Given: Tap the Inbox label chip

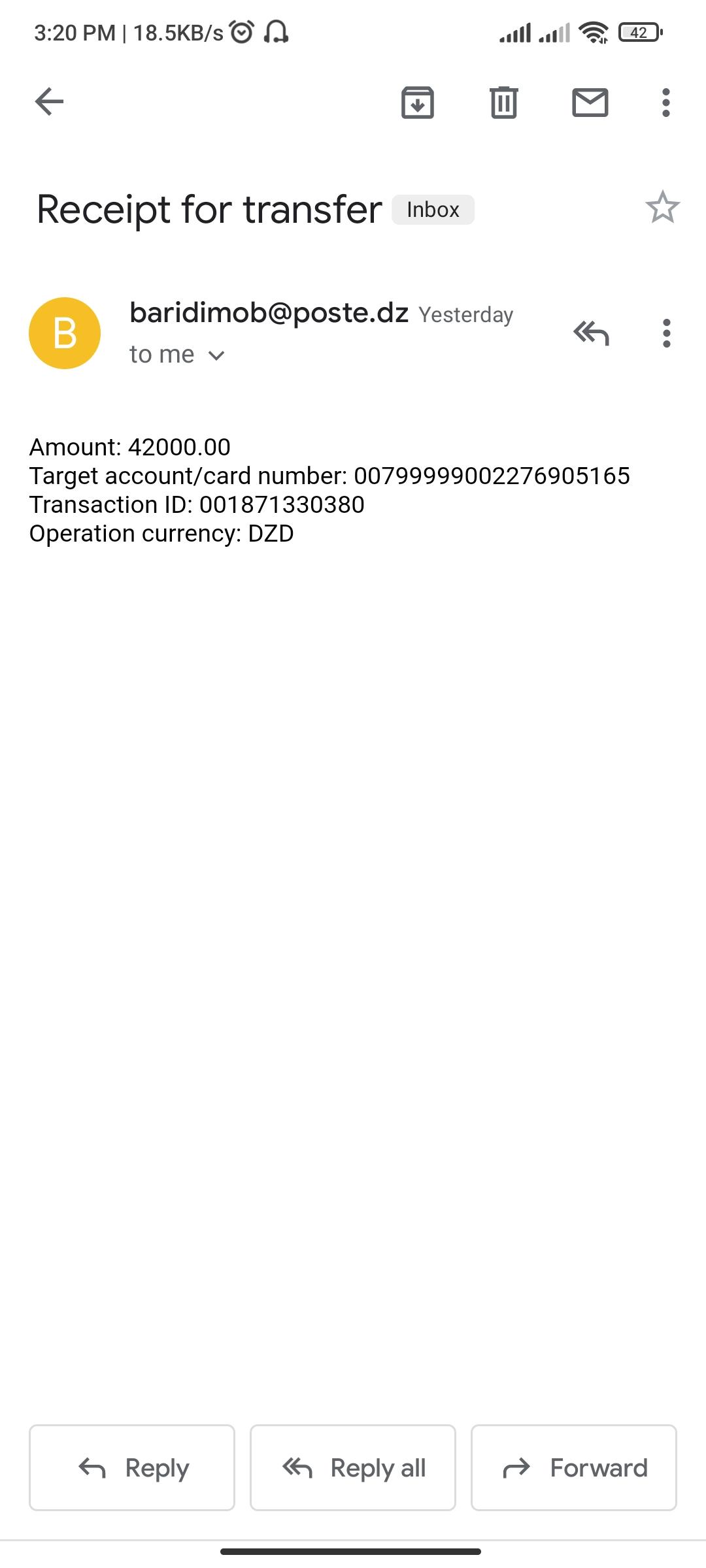Looking at the screenshot, I should pyautogui.click(x=433, y=210).
